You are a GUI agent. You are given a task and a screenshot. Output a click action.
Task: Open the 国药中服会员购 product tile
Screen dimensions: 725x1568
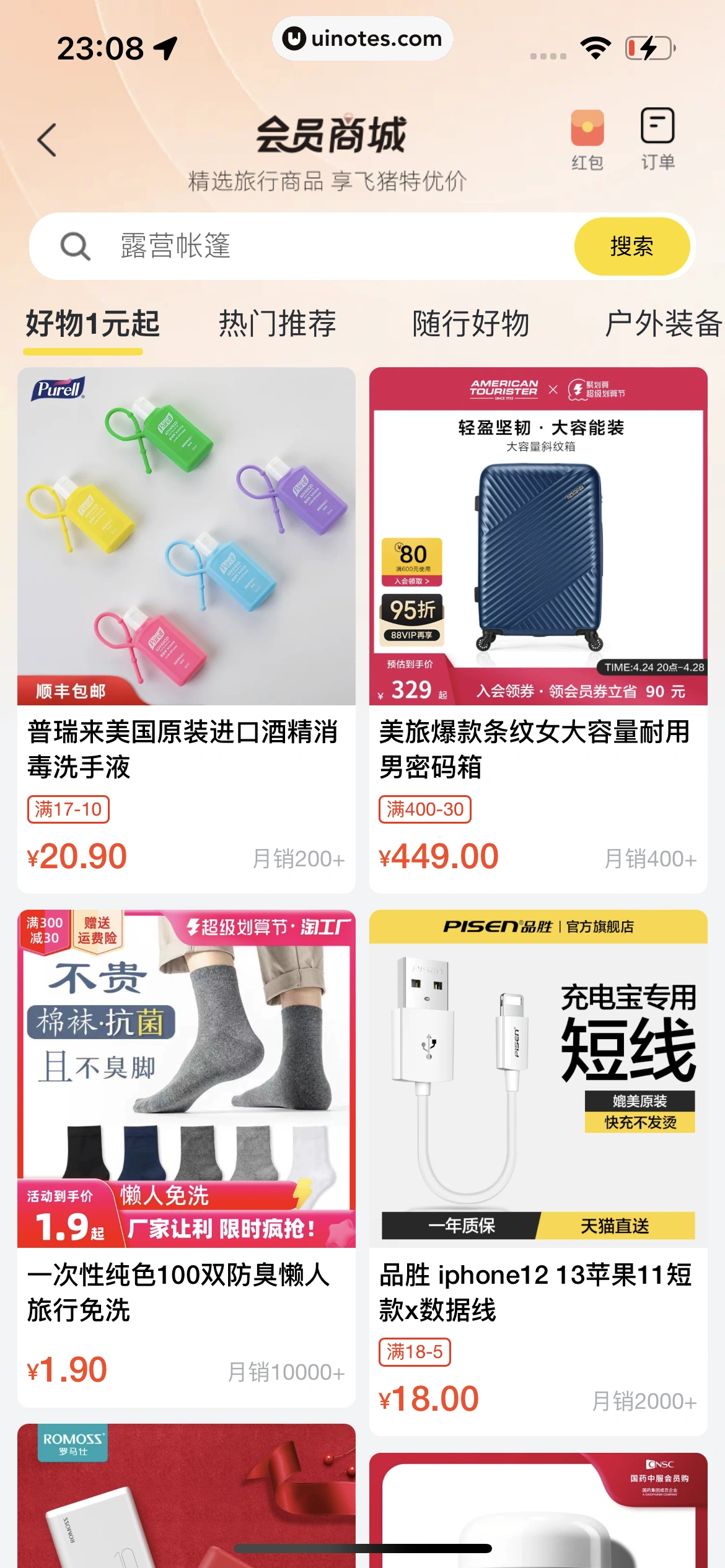click(538, 1511)
